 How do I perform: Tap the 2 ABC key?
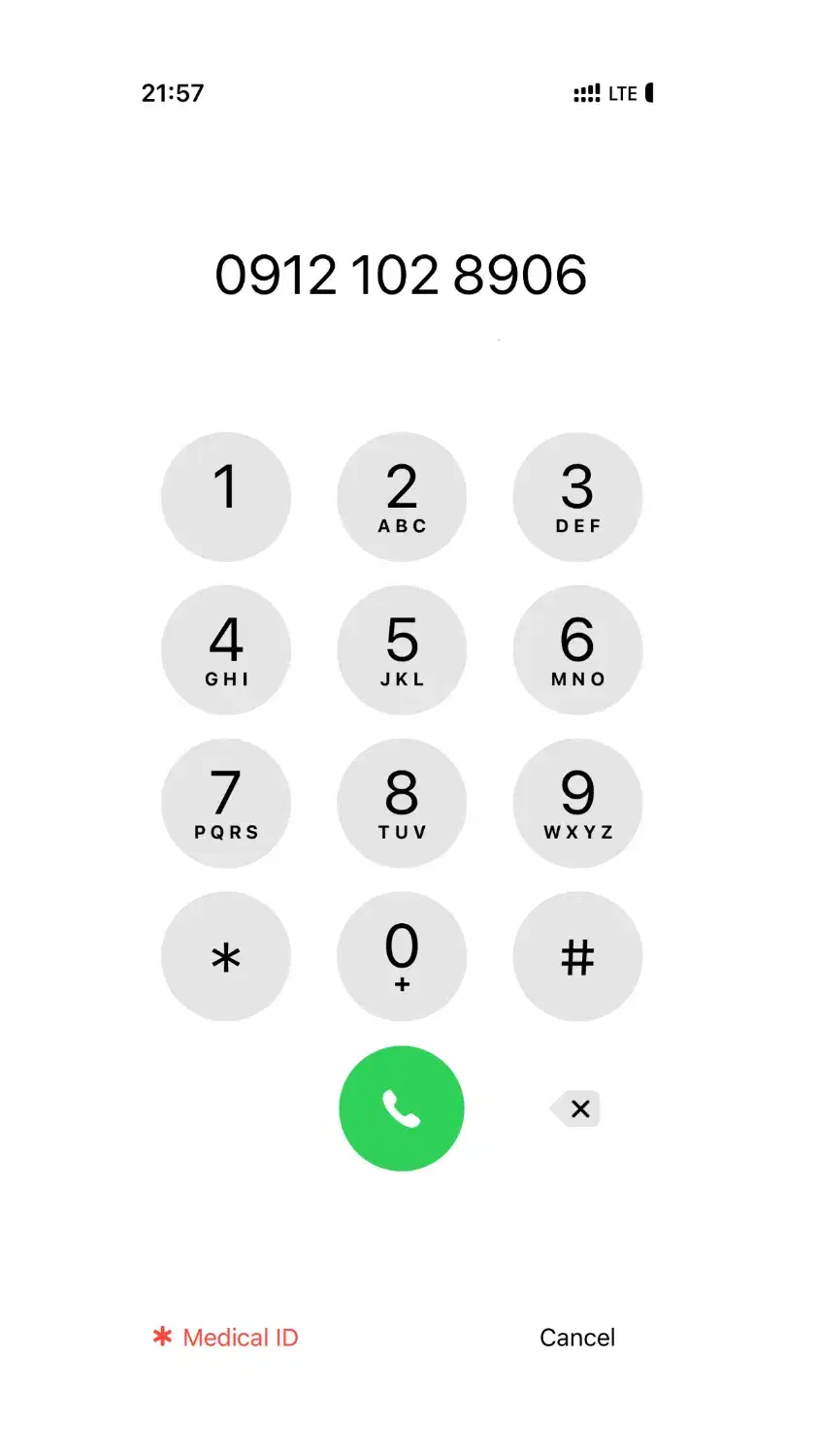(402, 496)
